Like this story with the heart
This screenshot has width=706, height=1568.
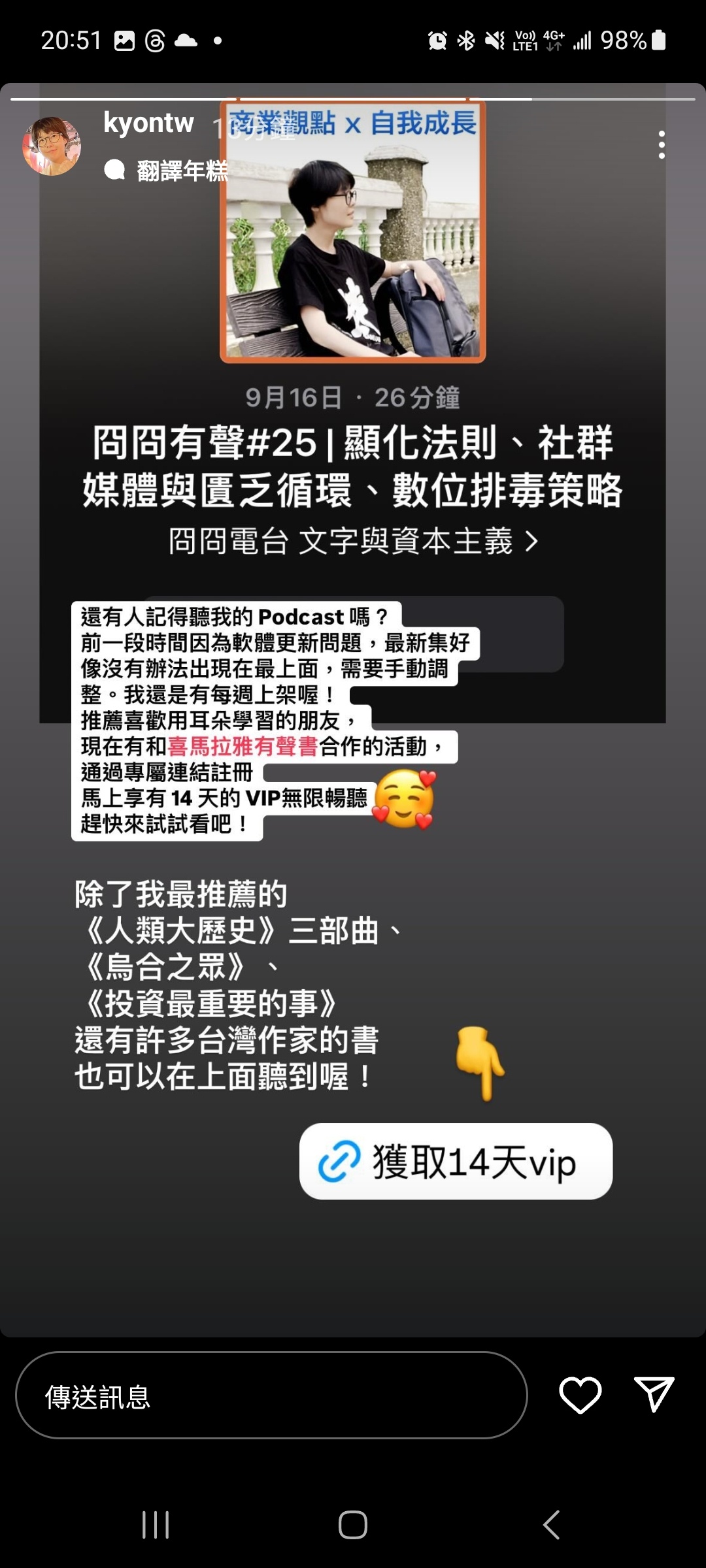point(580,1395)
